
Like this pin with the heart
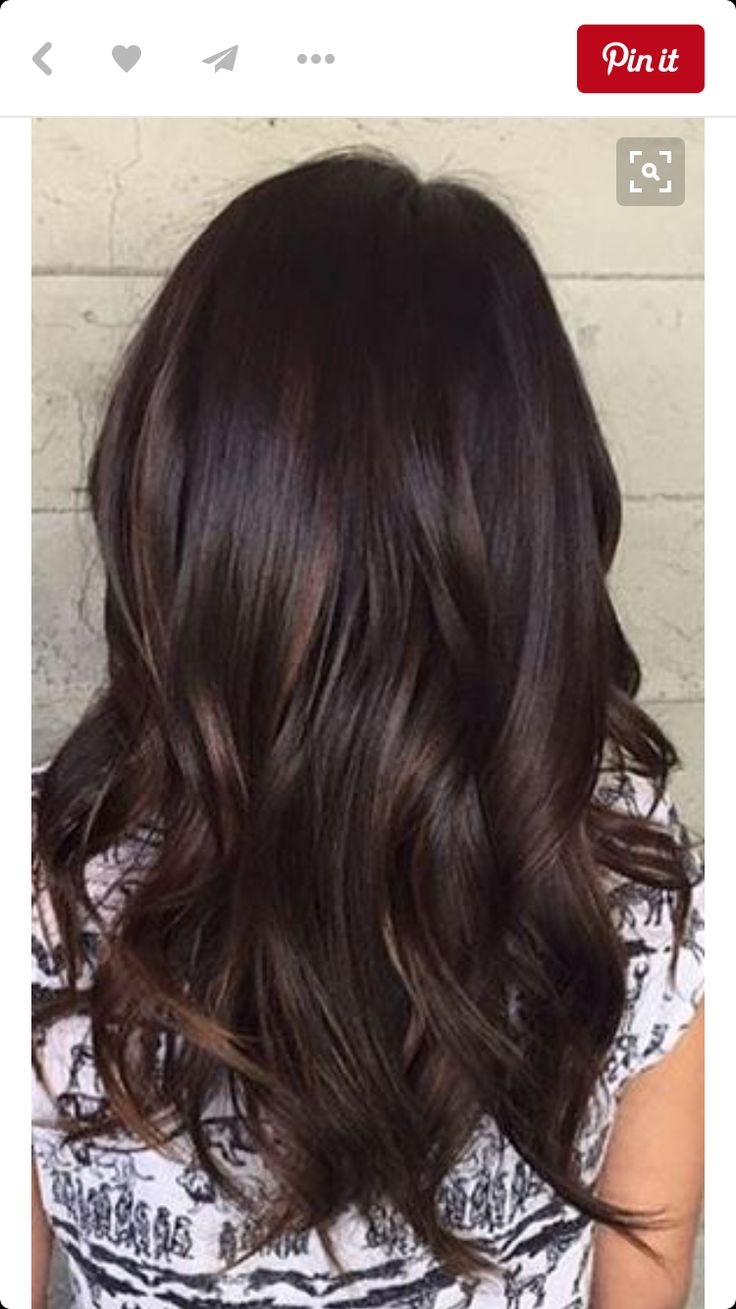[126, 59]
